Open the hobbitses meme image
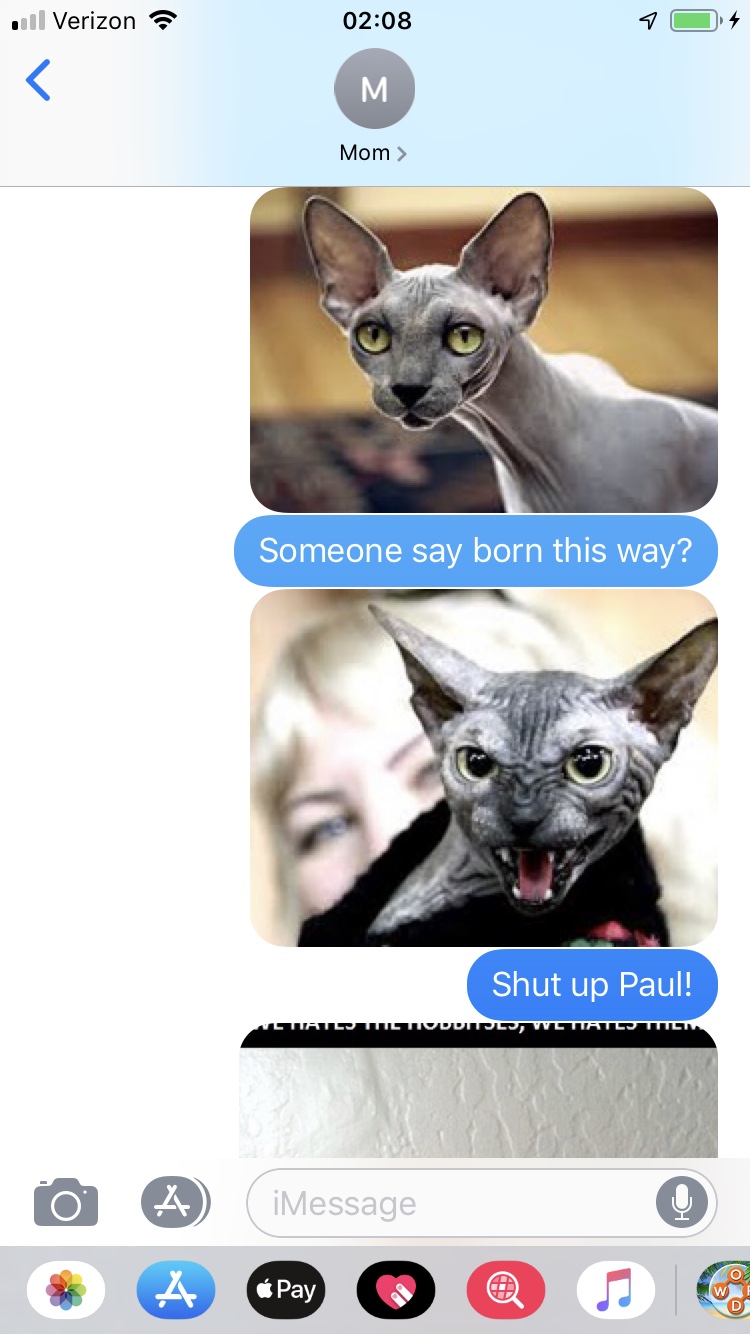The height and width of the screenshot is (1334, 750). tap(478, 1095)
